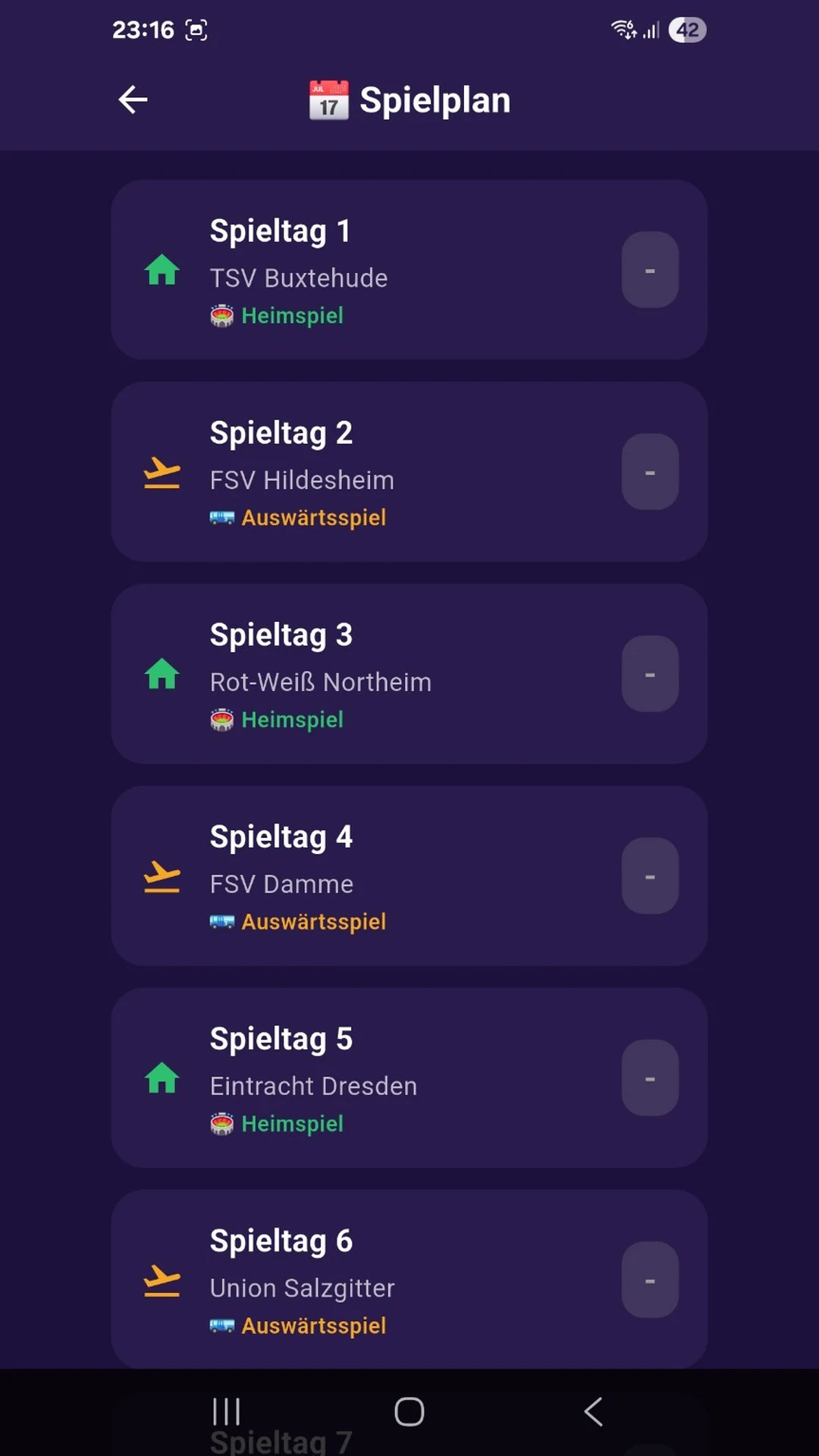819x1456 pixels.
Task: Open Spieltag 1 against TSV Buxtehude
Action: point(409,270)
